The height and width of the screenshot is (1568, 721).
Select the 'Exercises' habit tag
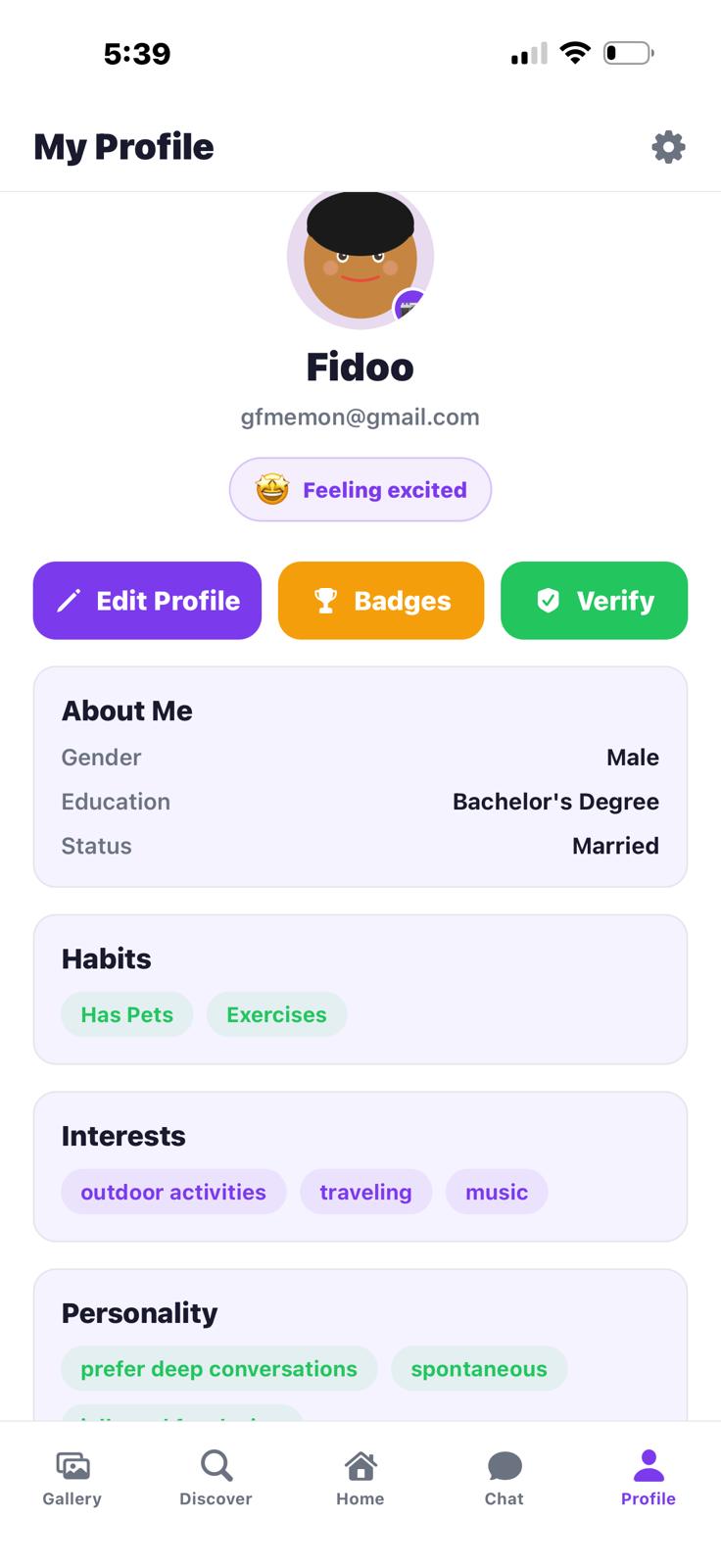(x=276, y=1014)
